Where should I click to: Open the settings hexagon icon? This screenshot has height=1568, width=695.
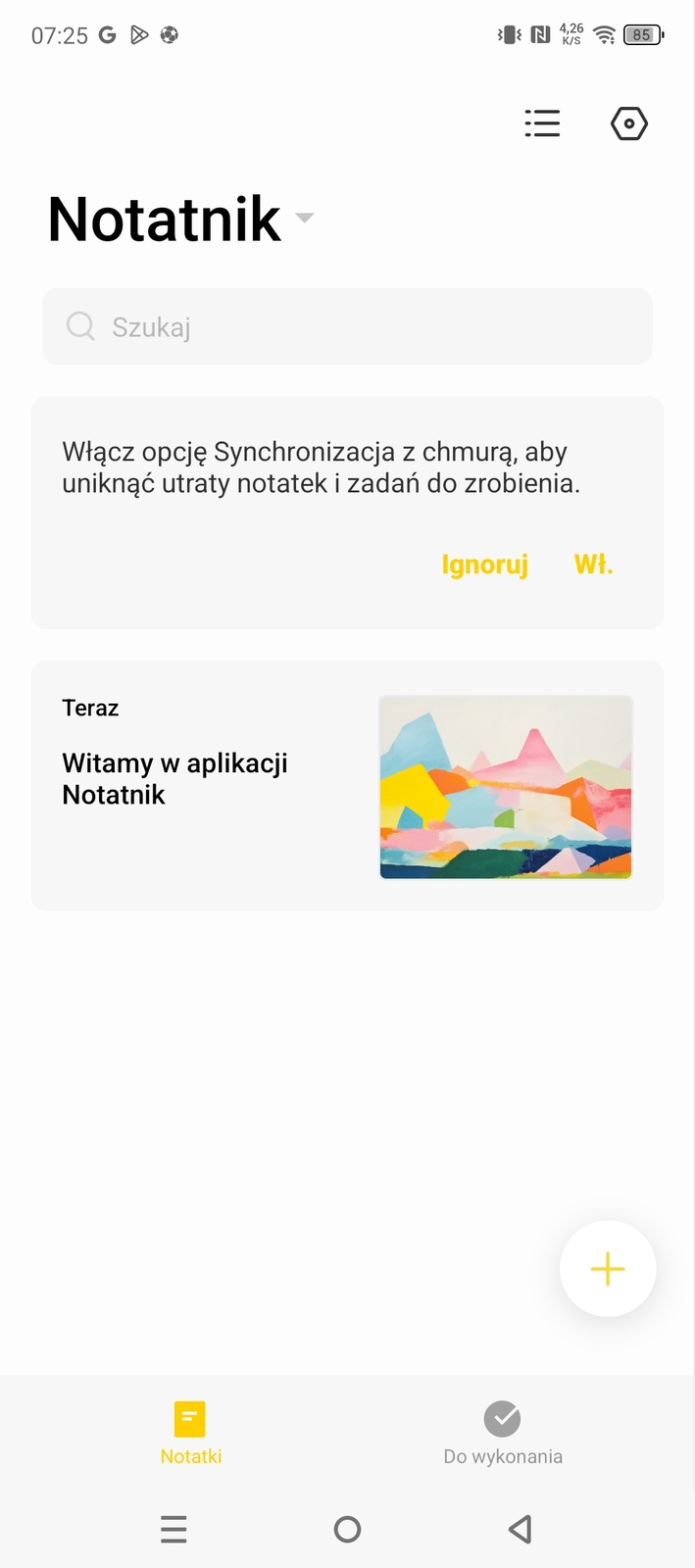click(x=628, y=123)
